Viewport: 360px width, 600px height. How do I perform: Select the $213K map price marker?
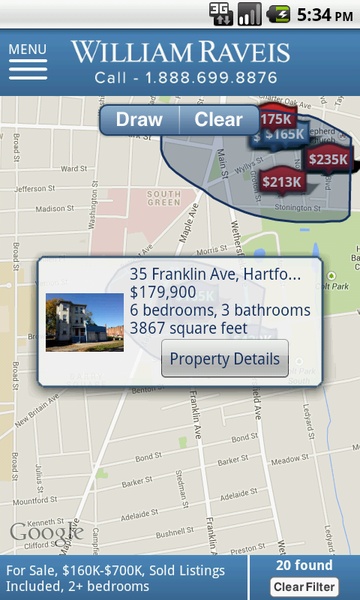[x=283, y=182]
